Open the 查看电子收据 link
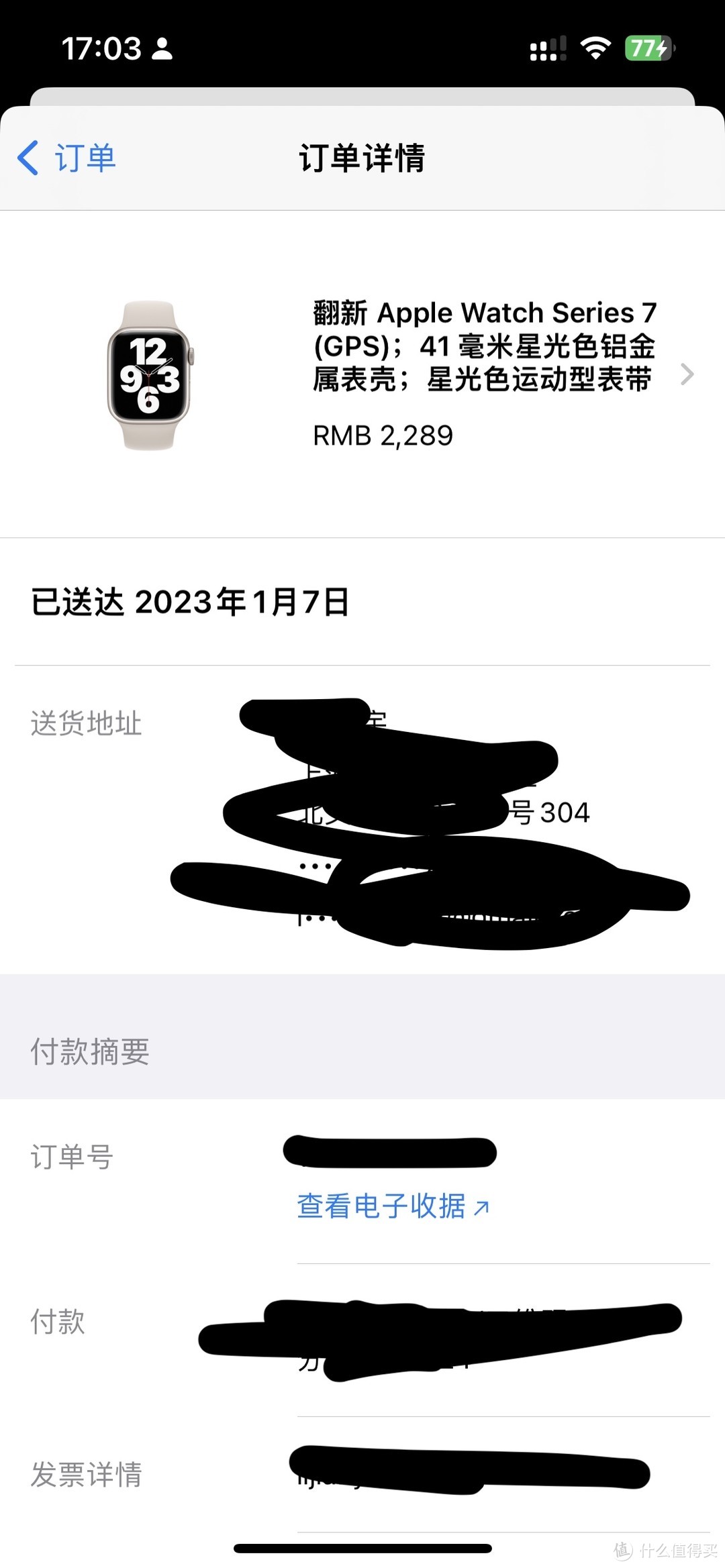The image size is (725, 1568). click(393, 1206)
